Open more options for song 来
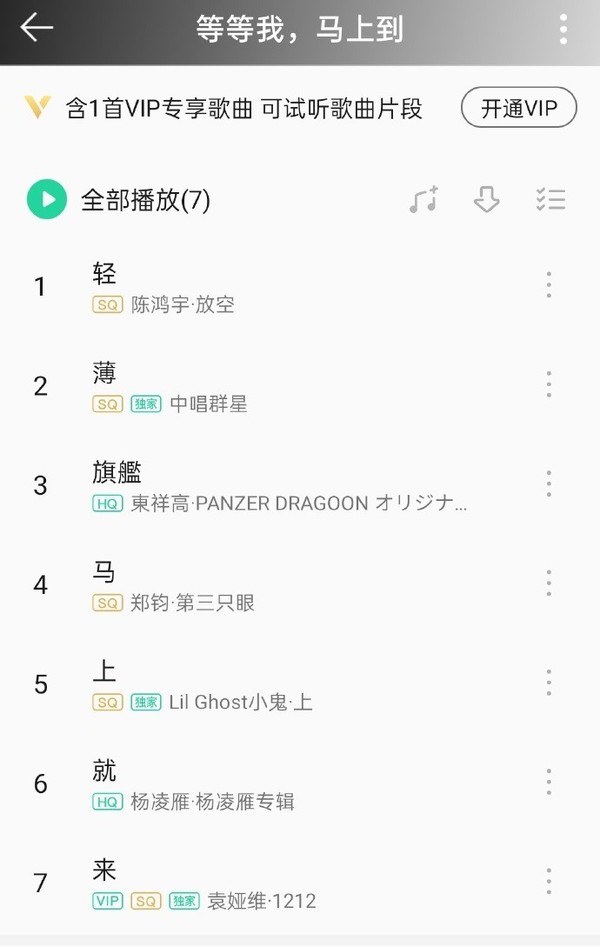The width and height of the screenshot is (600, 947). pyautogui.click(x=549, y=881)
